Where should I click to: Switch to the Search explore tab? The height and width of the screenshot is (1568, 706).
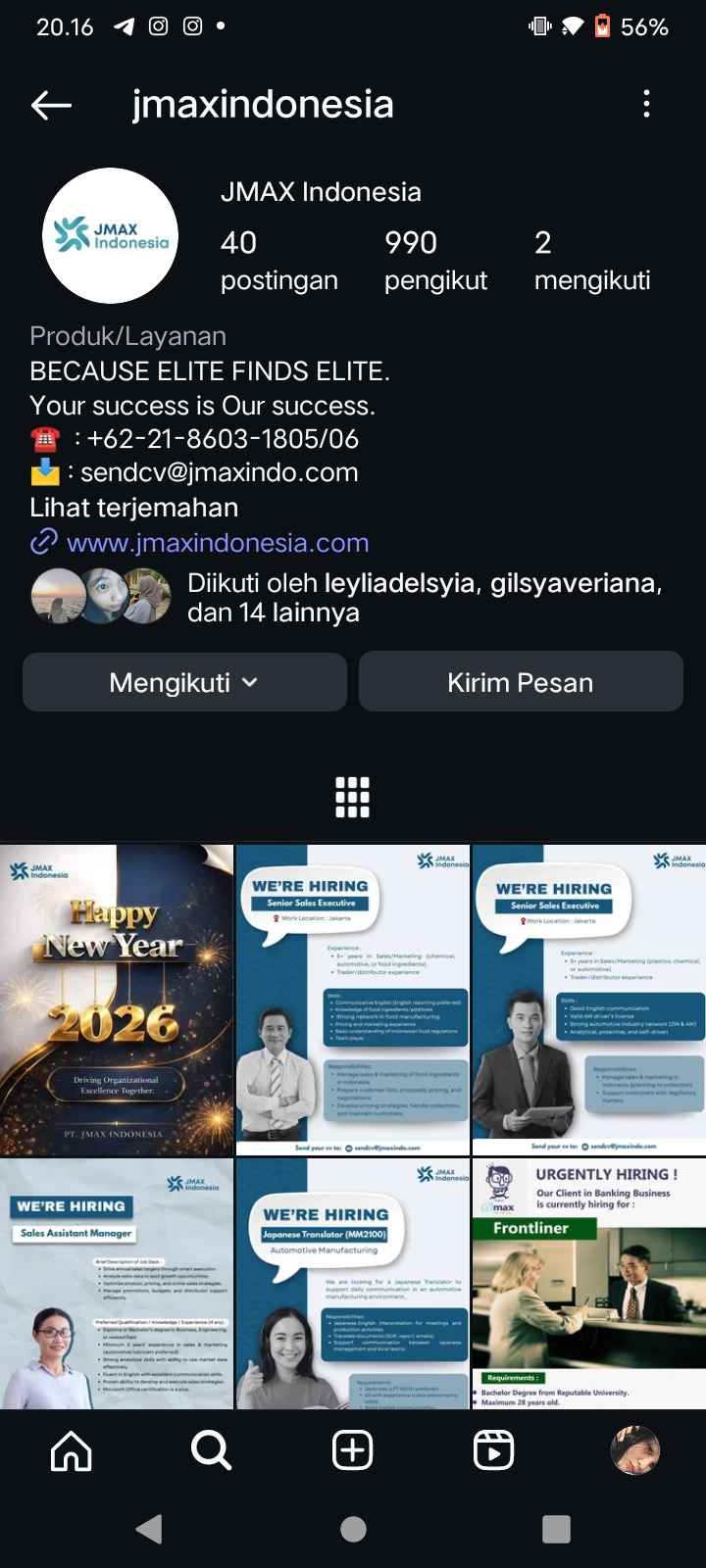(211, 1450)
